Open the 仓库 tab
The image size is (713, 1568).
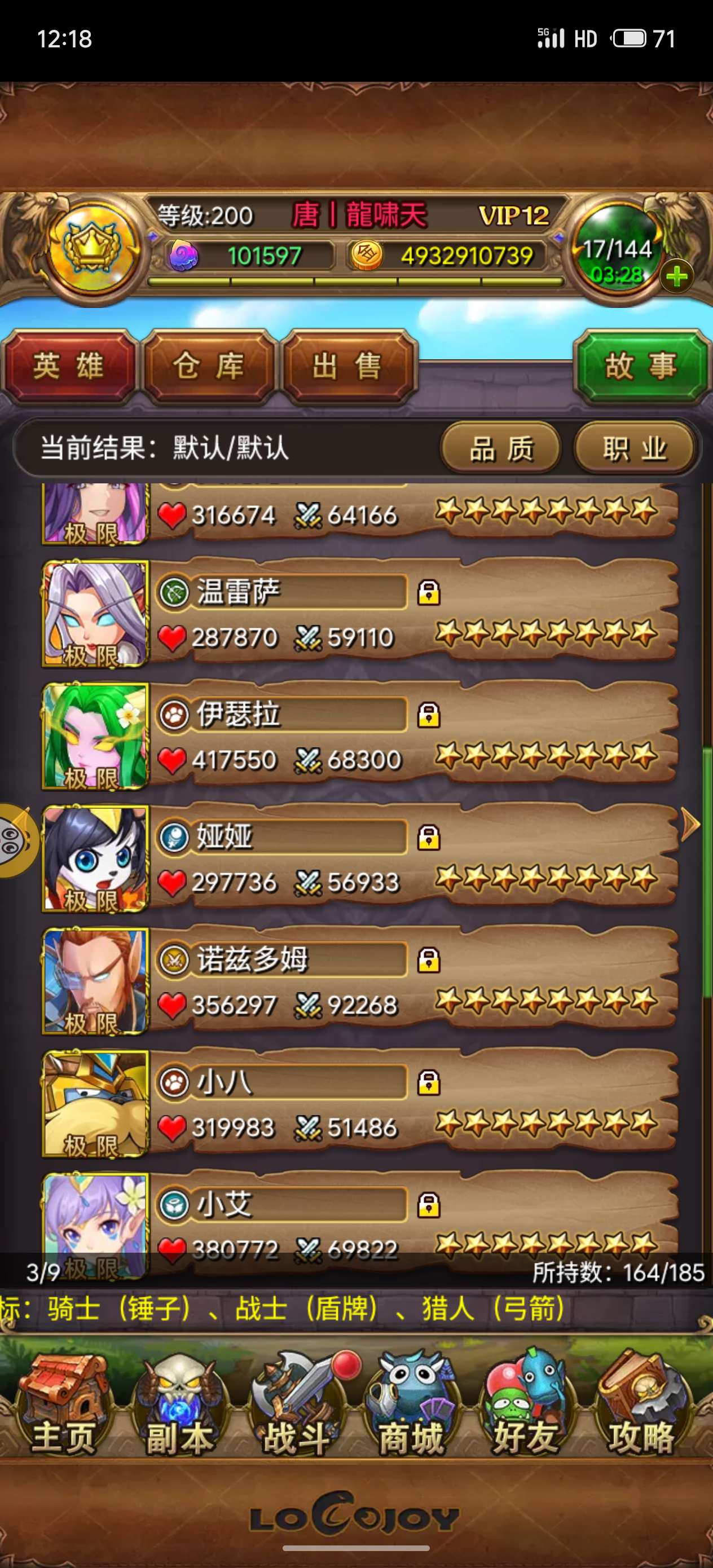click(208, 367)
